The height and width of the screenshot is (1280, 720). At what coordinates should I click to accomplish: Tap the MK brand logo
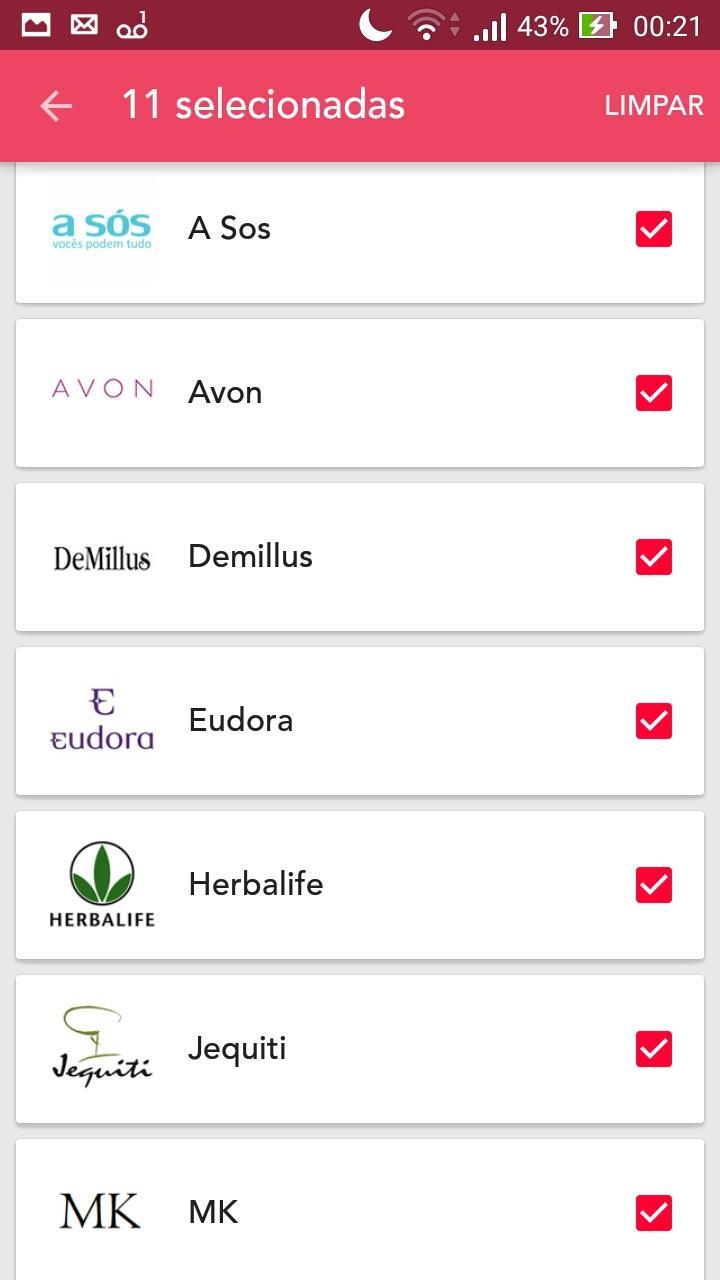[x=101, y=1211]
